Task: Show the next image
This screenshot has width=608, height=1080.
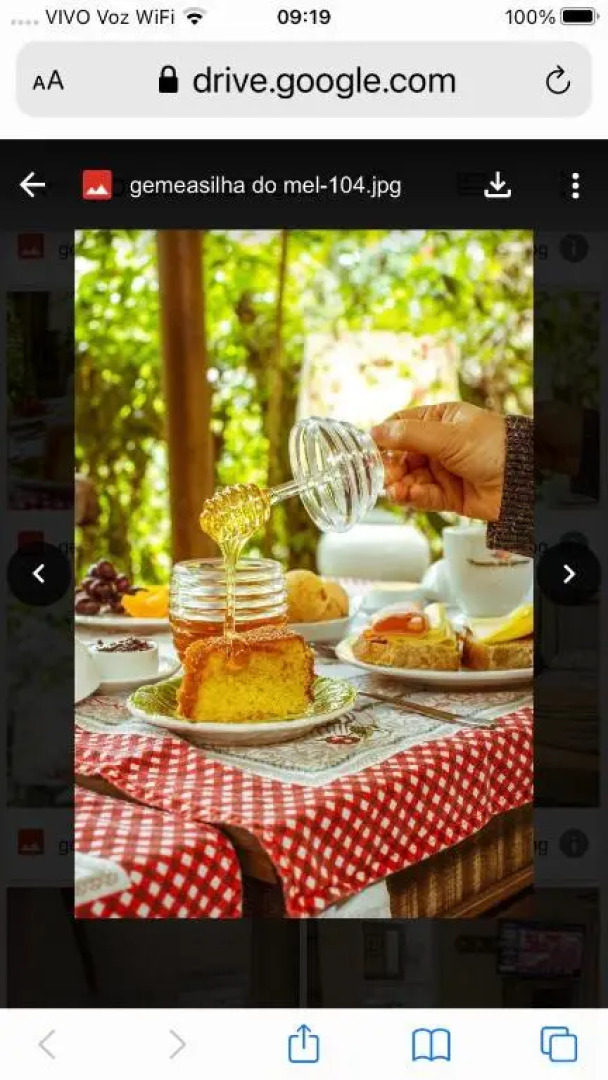Action: [x=568, y=574]
